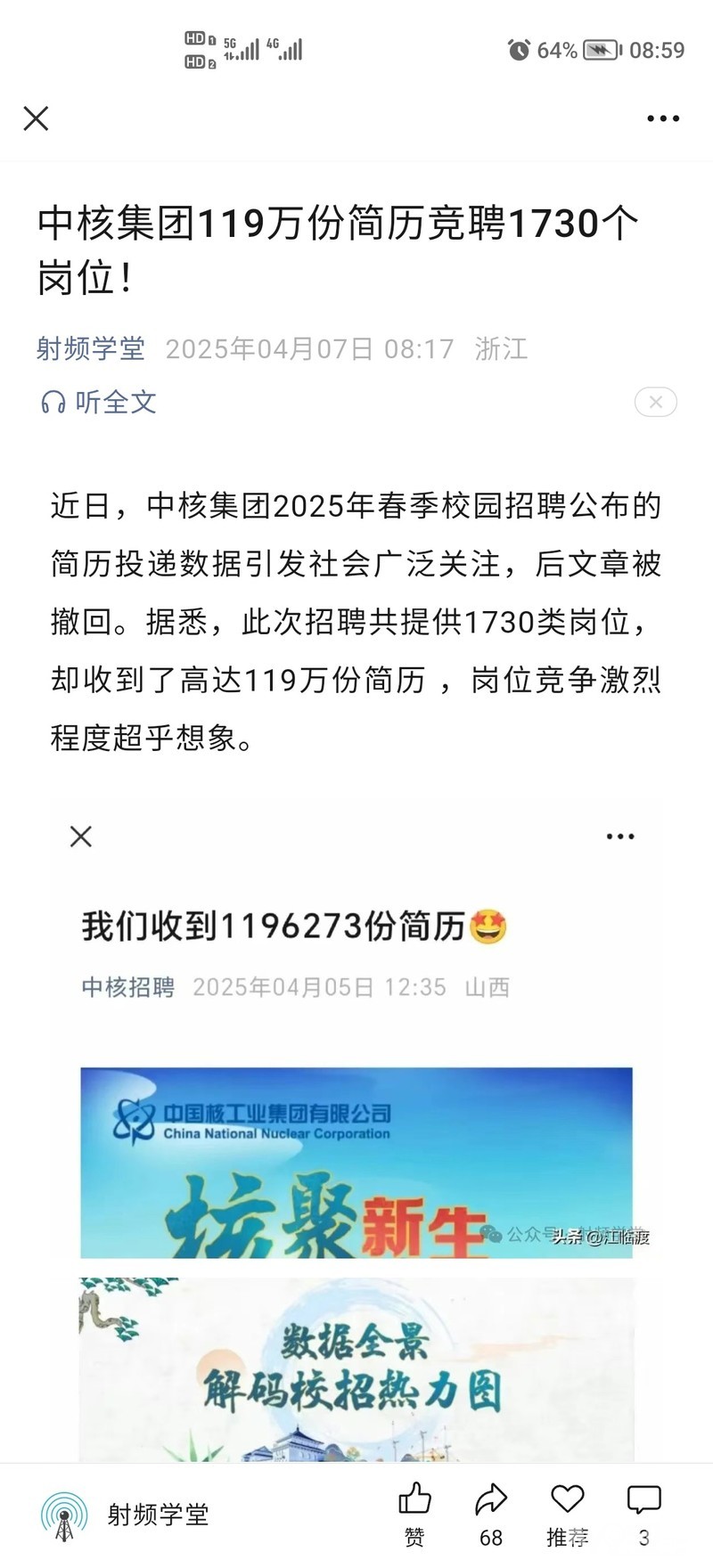The image size is (713, 1568).
Task: Dismiss the 听全文 listen bar
Action: click(x=655, y=402)
